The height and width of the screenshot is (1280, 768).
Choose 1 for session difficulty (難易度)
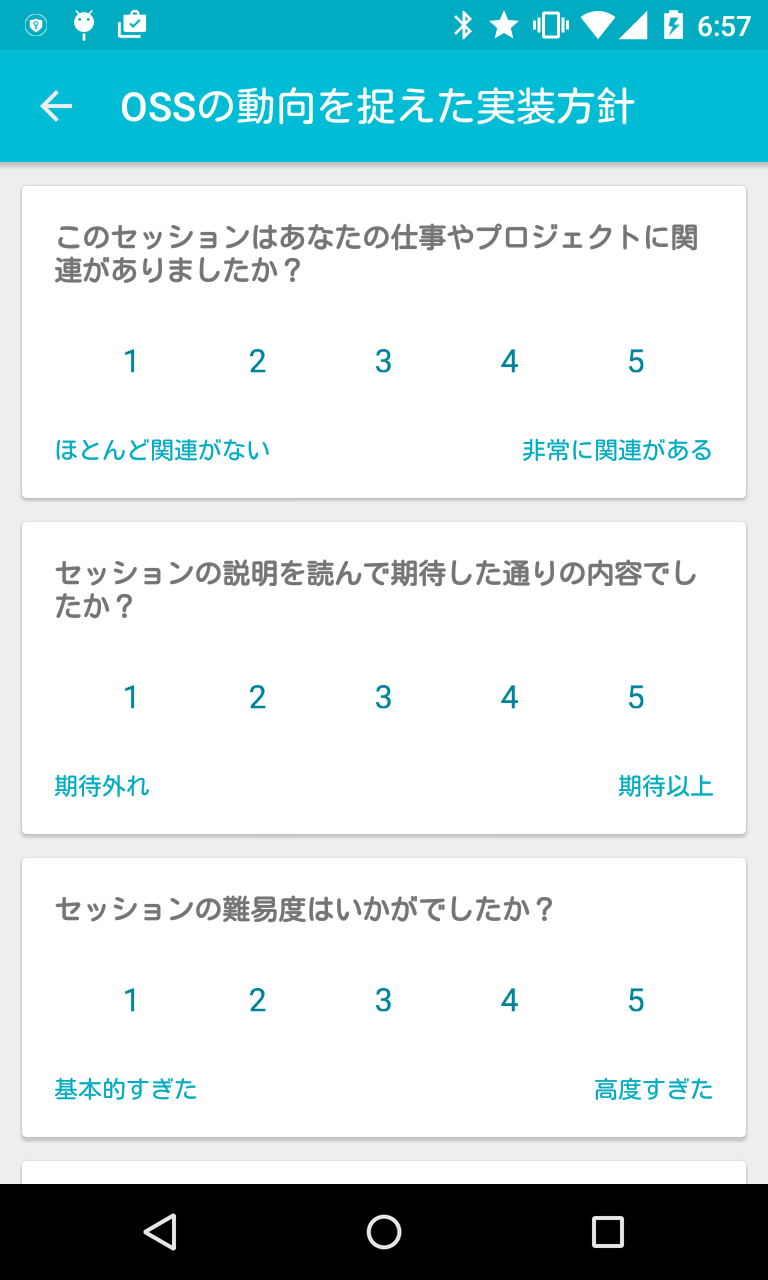[x=131, y=1000]
